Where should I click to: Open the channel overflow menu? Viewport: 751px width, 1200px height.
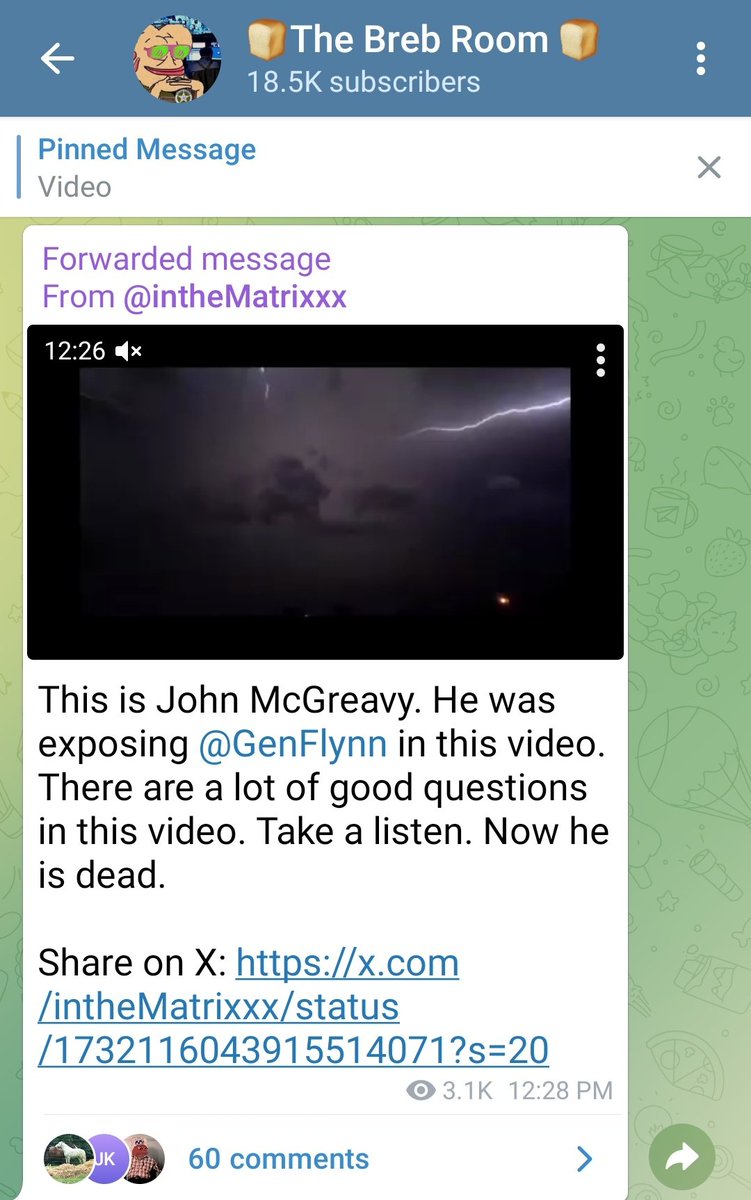[701, 59]
